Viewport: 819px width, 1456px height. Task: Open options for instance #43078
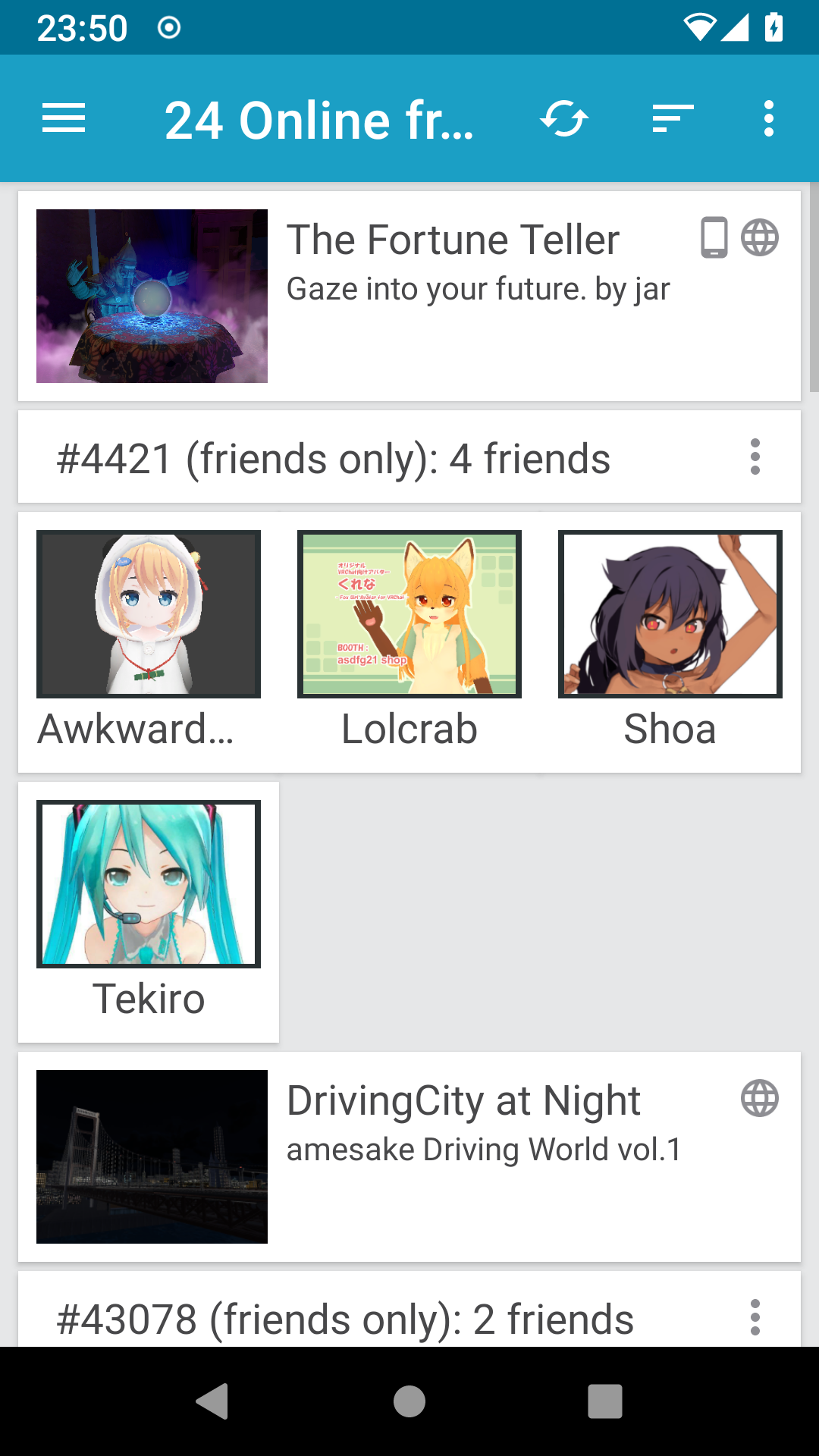pyautogui.click(x=755, y=1317)
